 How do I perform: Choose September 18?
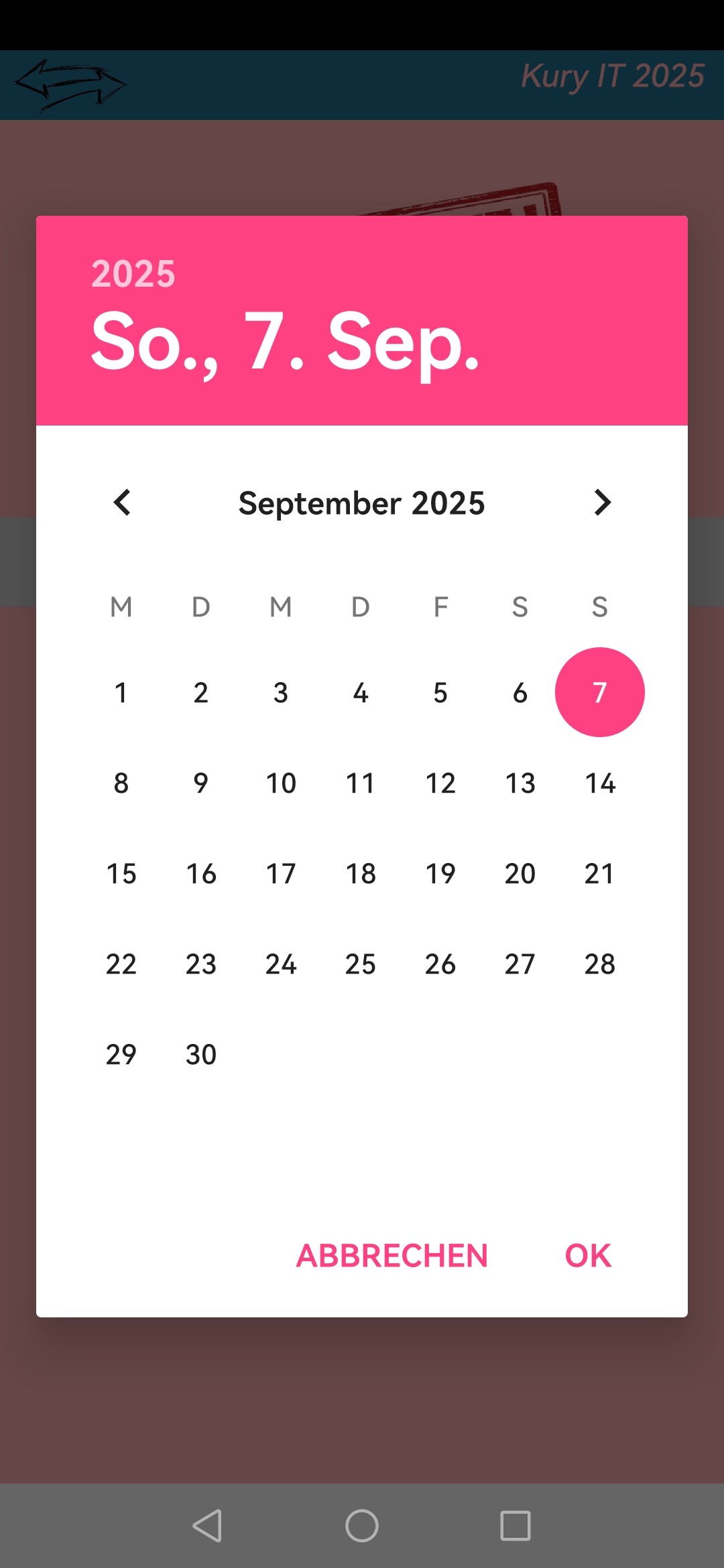point(361,874)
